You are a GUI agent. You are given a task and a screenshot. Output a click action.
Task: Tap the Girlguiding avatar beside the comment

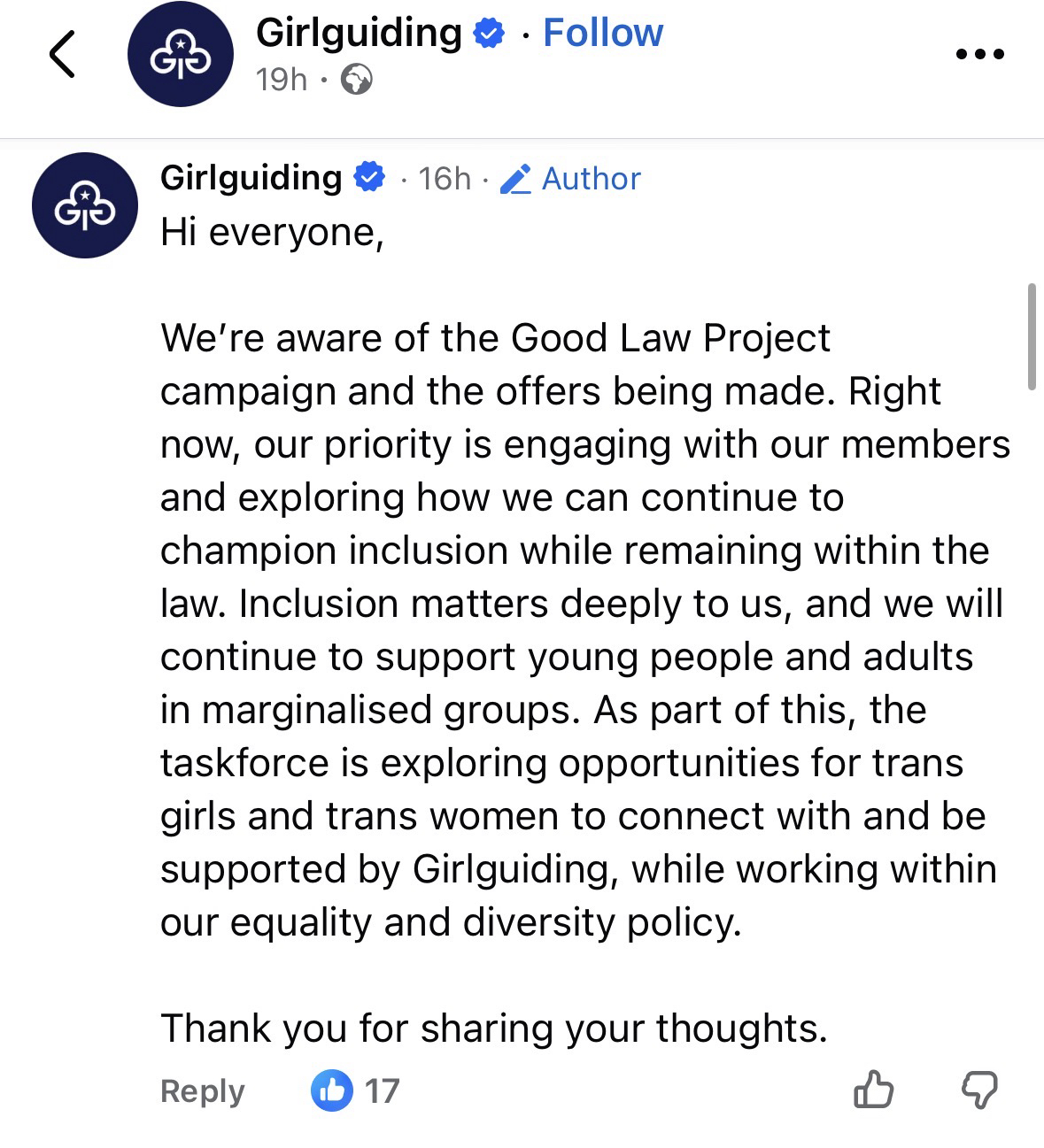click(x=85, y=205)
